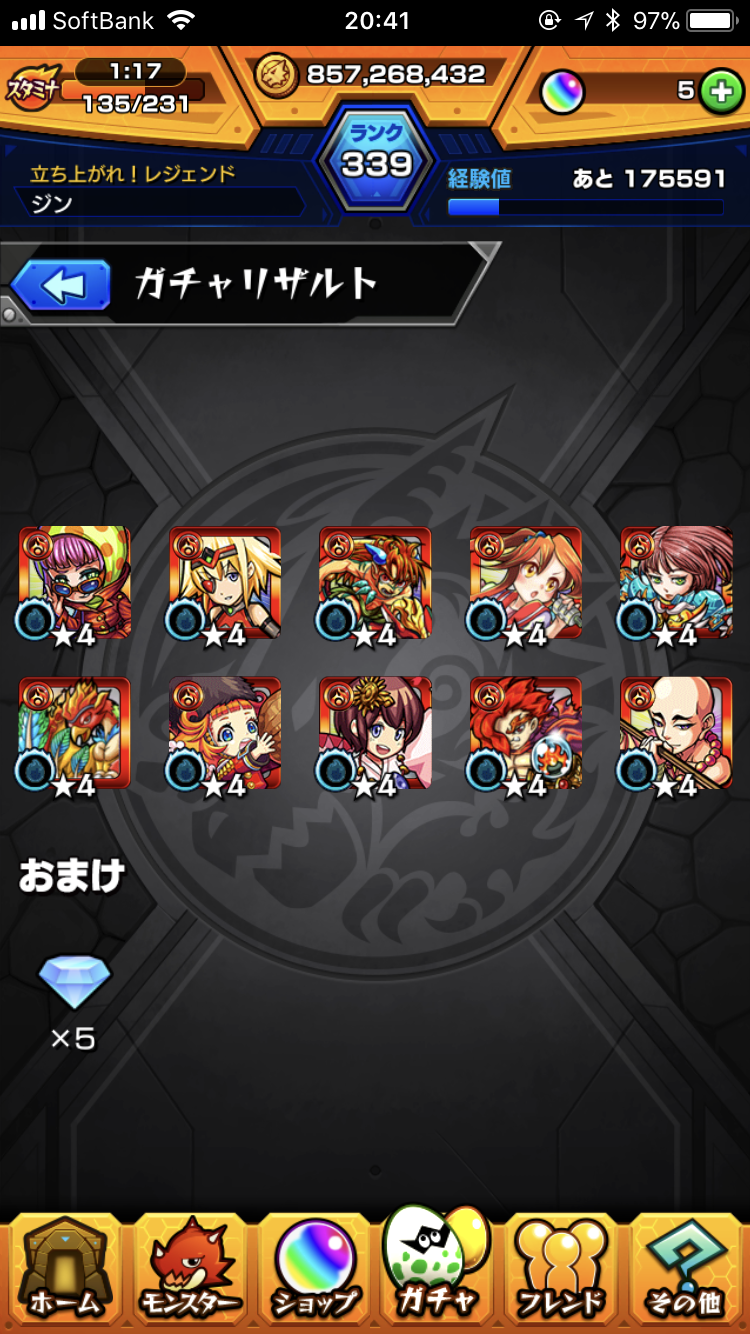View the pink-haired sunglasses monster

[x=75, y=583]
